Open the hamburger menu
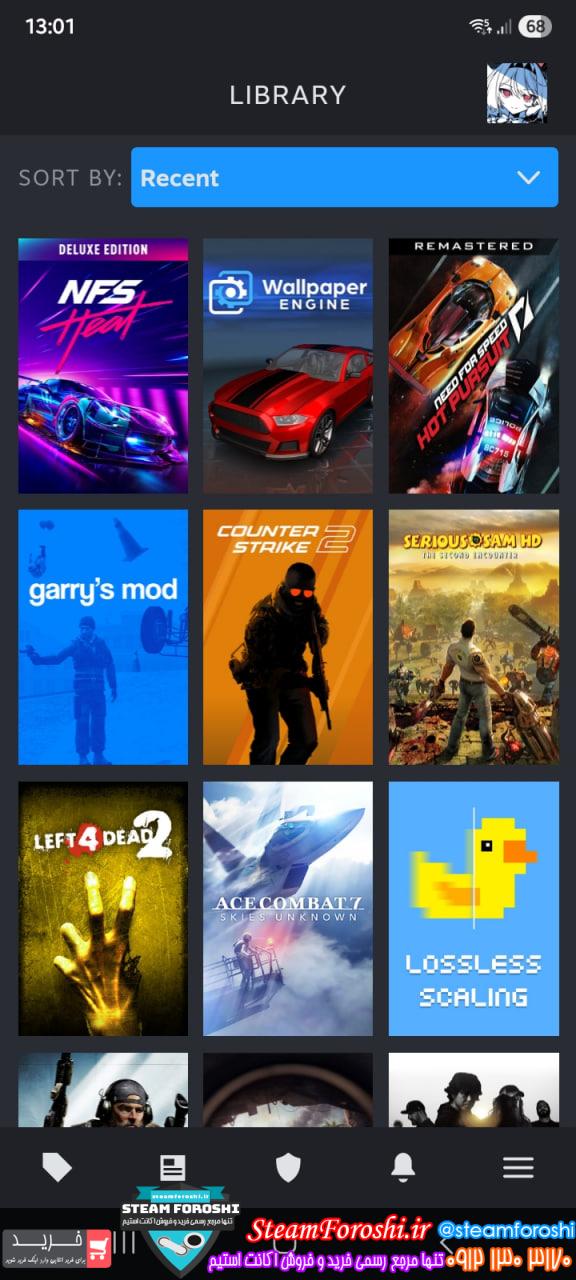This screenshot has height=1280, width=576. tap(518, 1167)
